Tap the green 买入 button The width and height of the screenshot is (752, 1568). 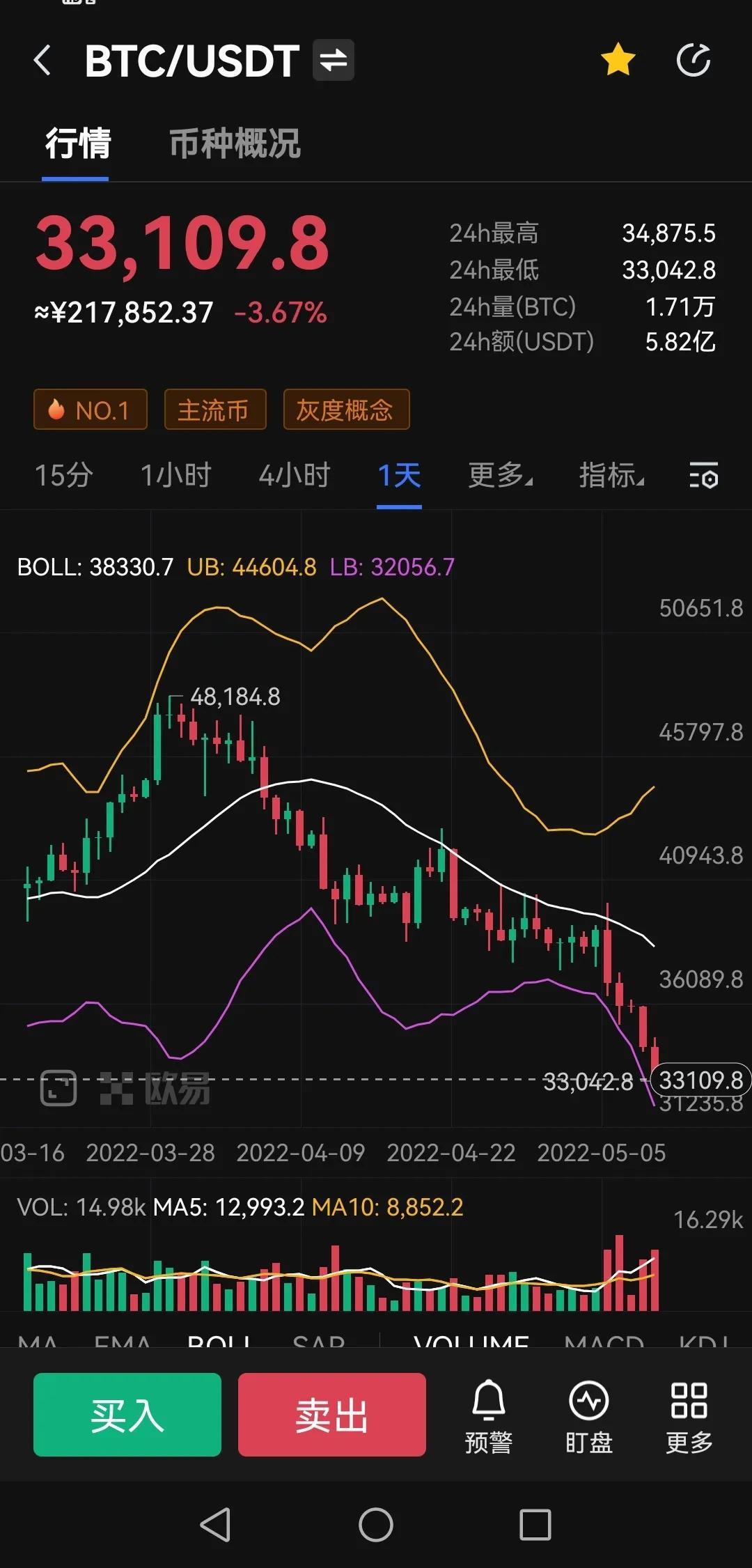pos(127,1414)
